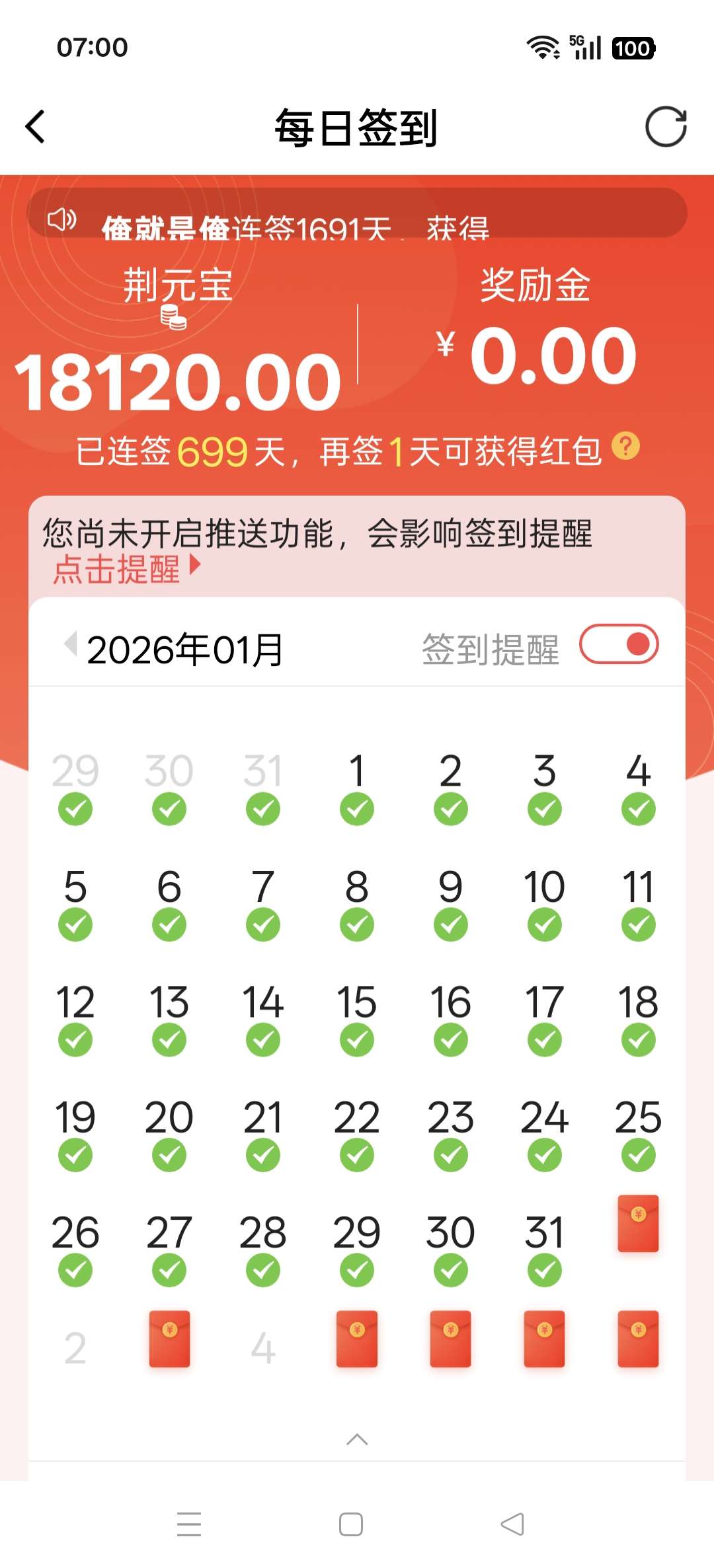The image size is (714, 1568).
Task: Open the question mark help icon
Action: pyautogui.click(x=625, y=446)
